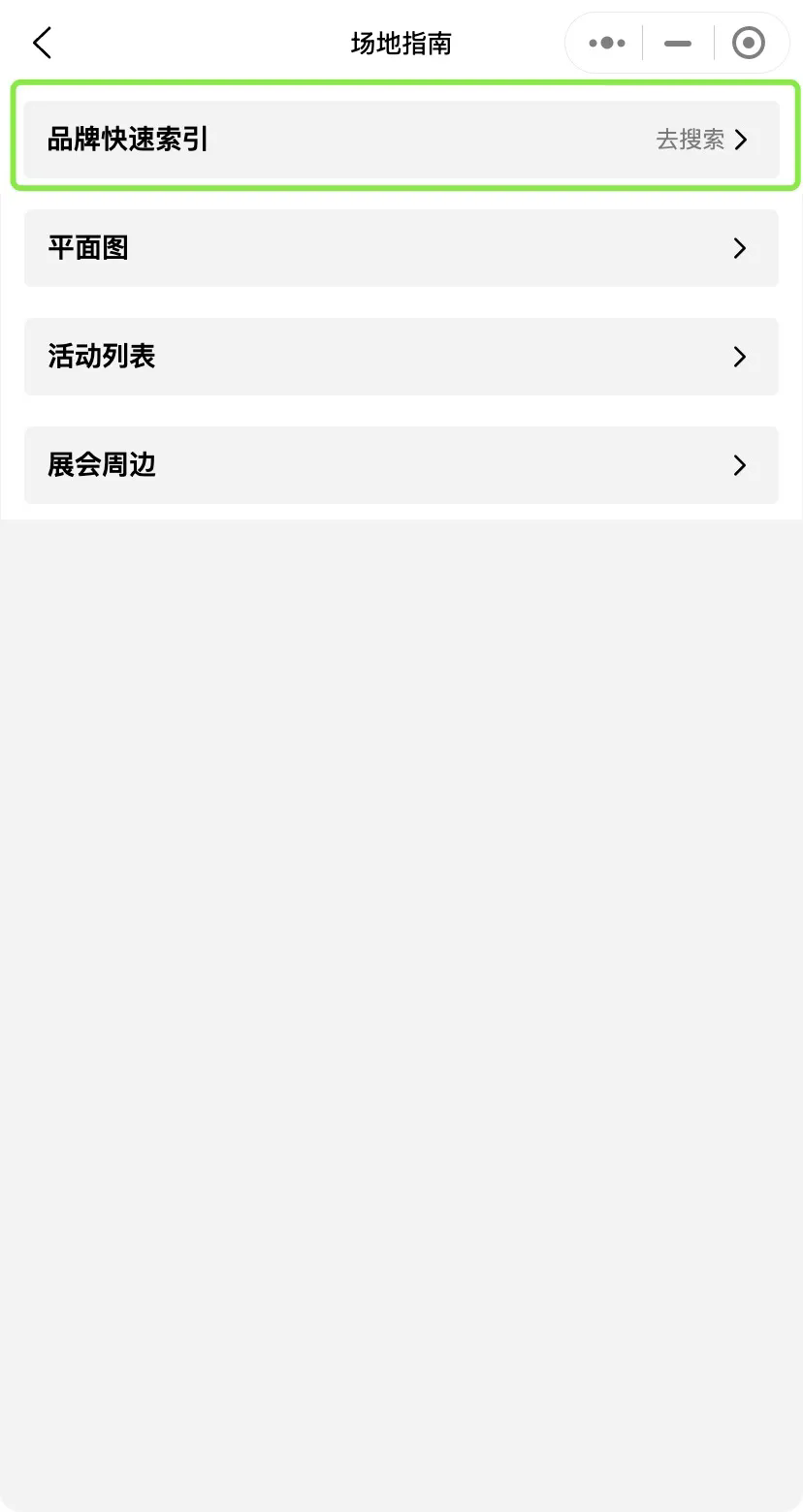Go back from 场地指南 page
The width and height of the screenshot is (803, 1512).
click(42, 44)
